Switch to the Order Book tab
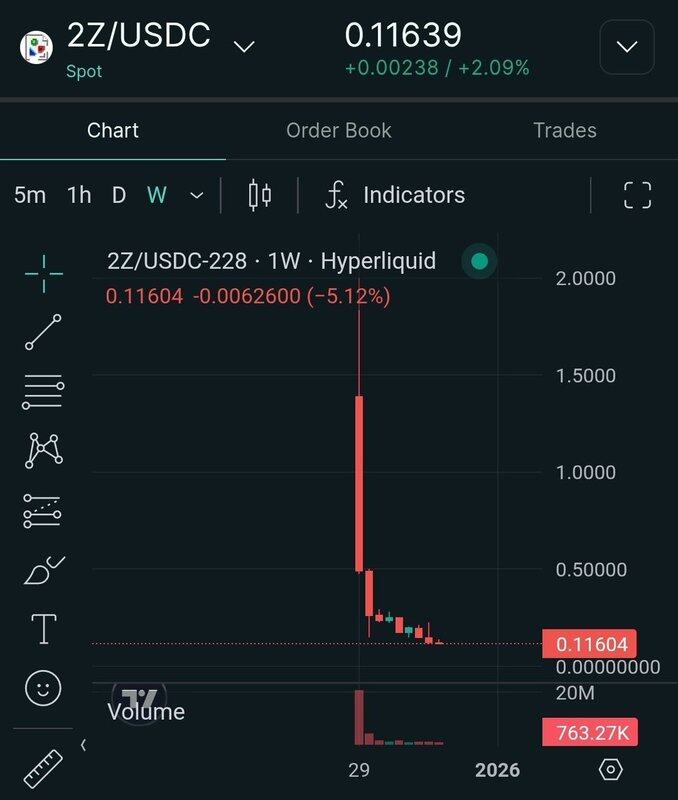Image resolution: width=678 pixels, height=800 pixels. click(x=338, y=130)
